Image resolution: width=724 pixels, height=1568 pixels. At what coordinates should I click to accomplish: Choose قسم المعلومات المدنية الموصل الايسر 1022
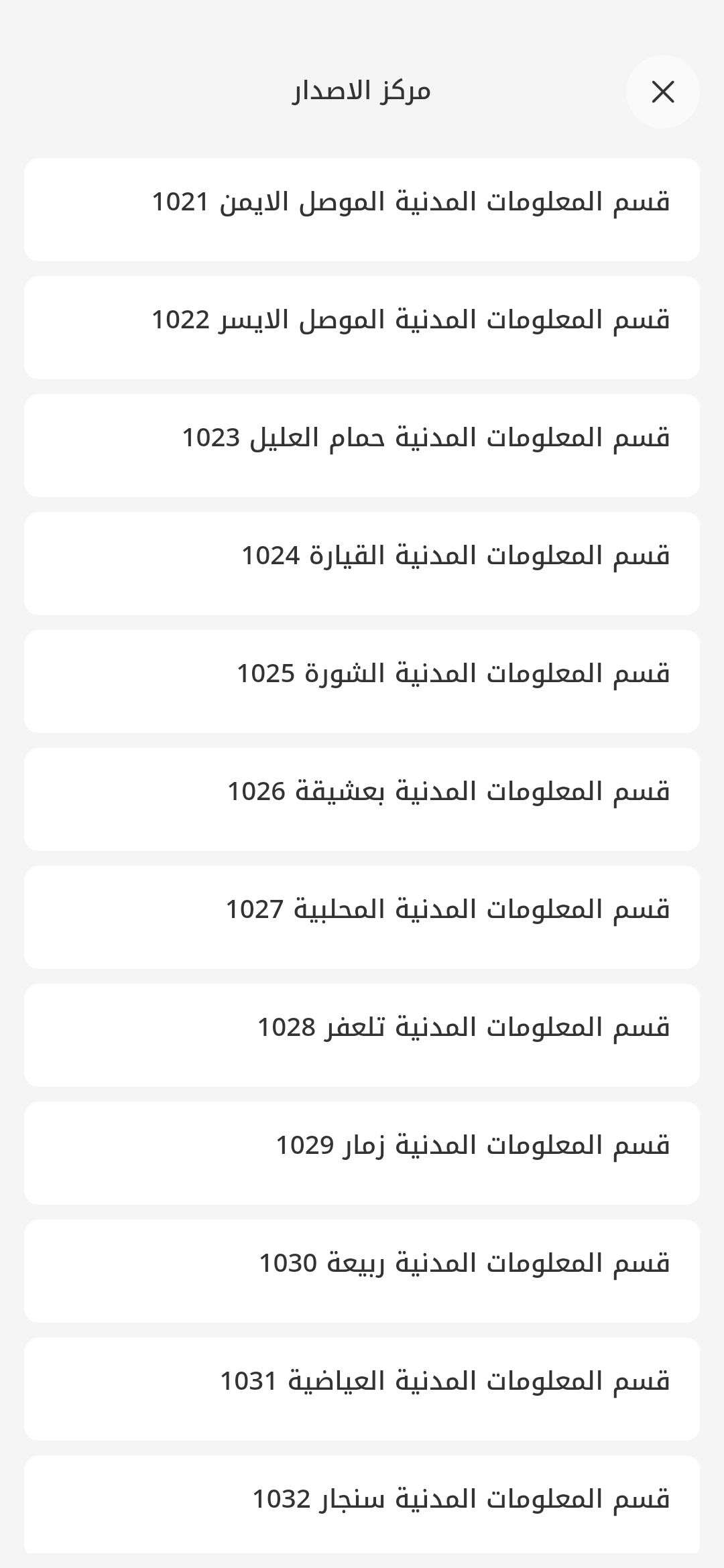click(x=362, y=328)
